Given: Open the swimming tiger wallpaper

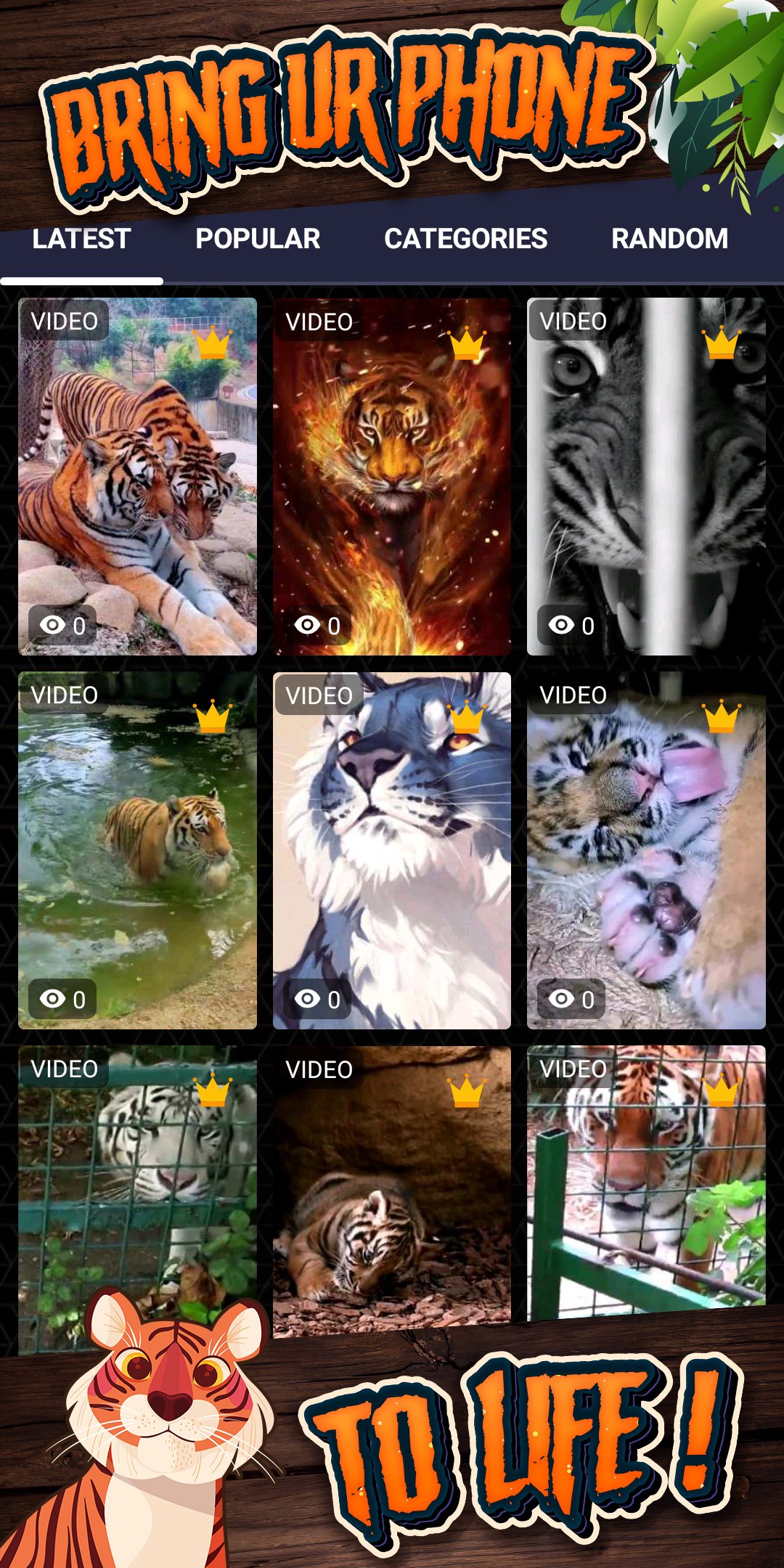Looking at the screenshot, I should coord(138,849).
